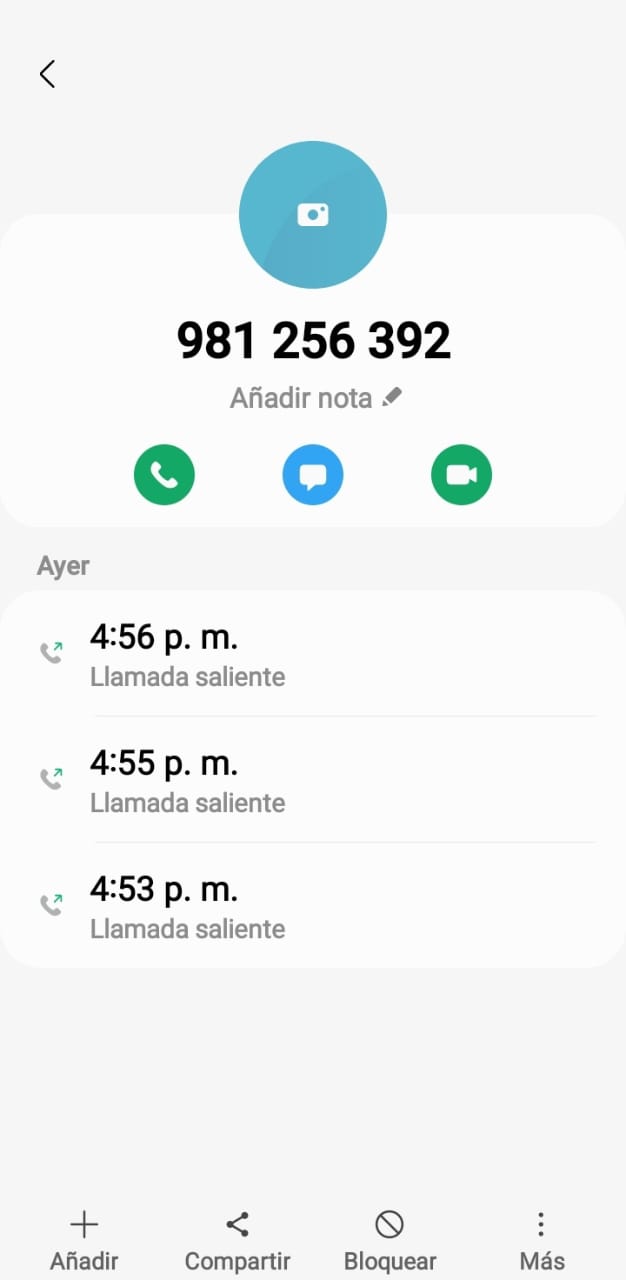Call 981 256 392 with green phone icon
626x1280 pixels.
[164, 475]
